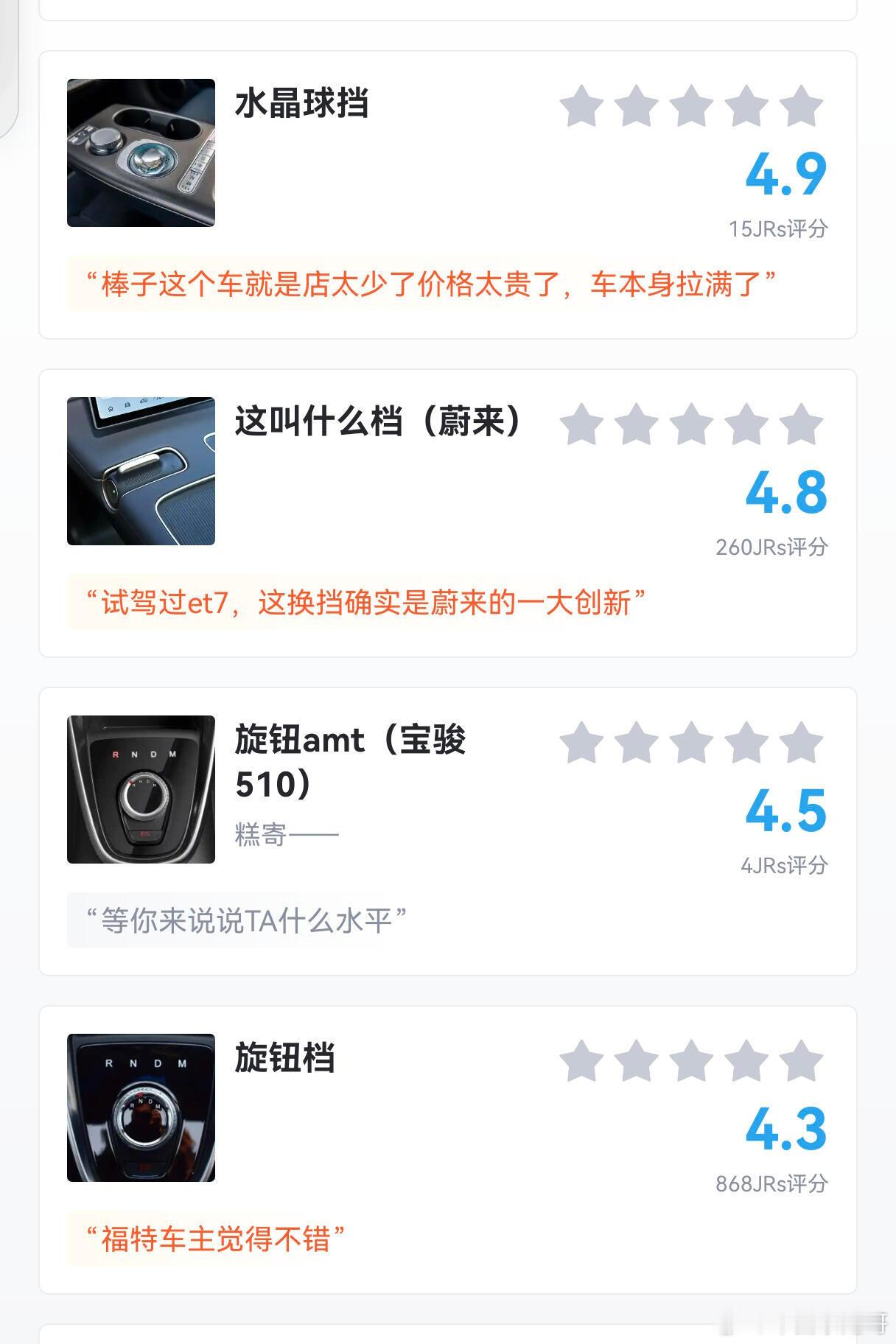View the 水晶球挡 comment about 棒子这个车
This screenshot has height=1344, width=896.
coord(431,284)
